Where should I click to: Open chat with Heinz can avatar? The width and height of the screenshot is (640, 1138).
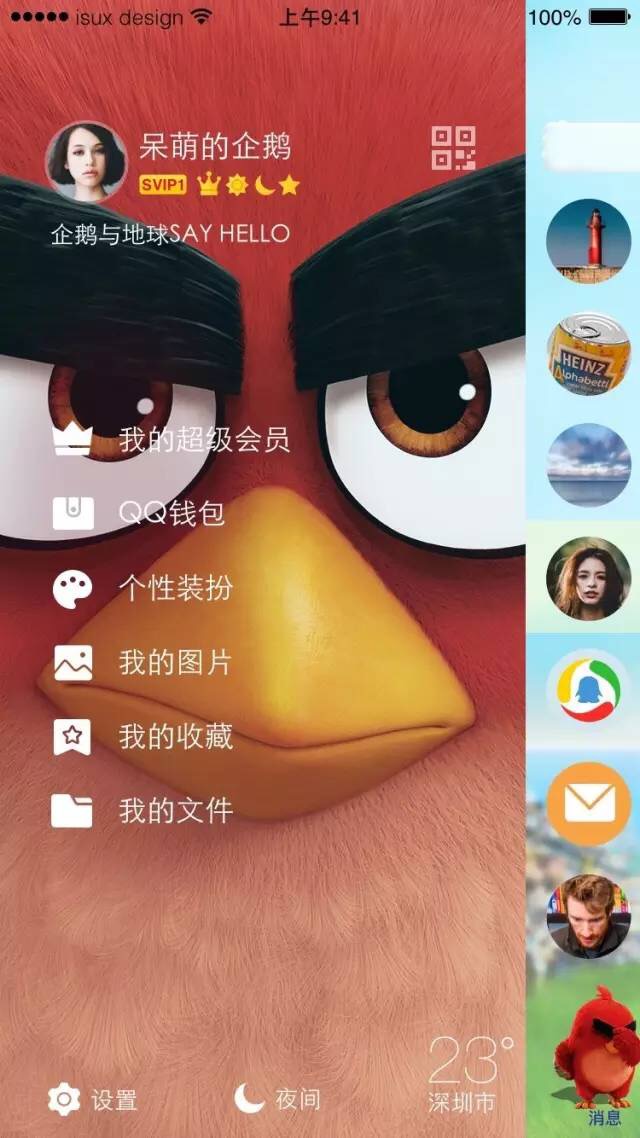588,354
